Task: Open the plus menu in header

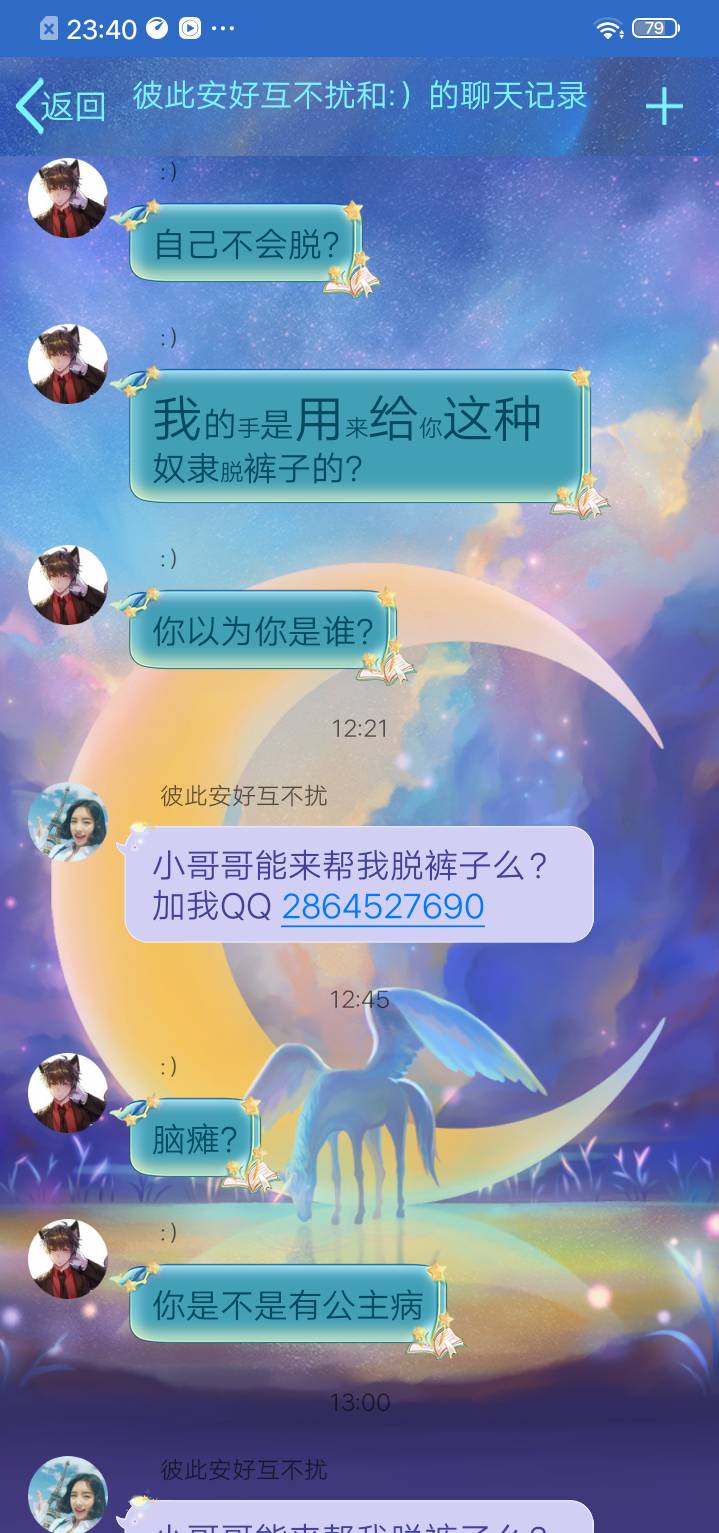Action: [663, 106]
